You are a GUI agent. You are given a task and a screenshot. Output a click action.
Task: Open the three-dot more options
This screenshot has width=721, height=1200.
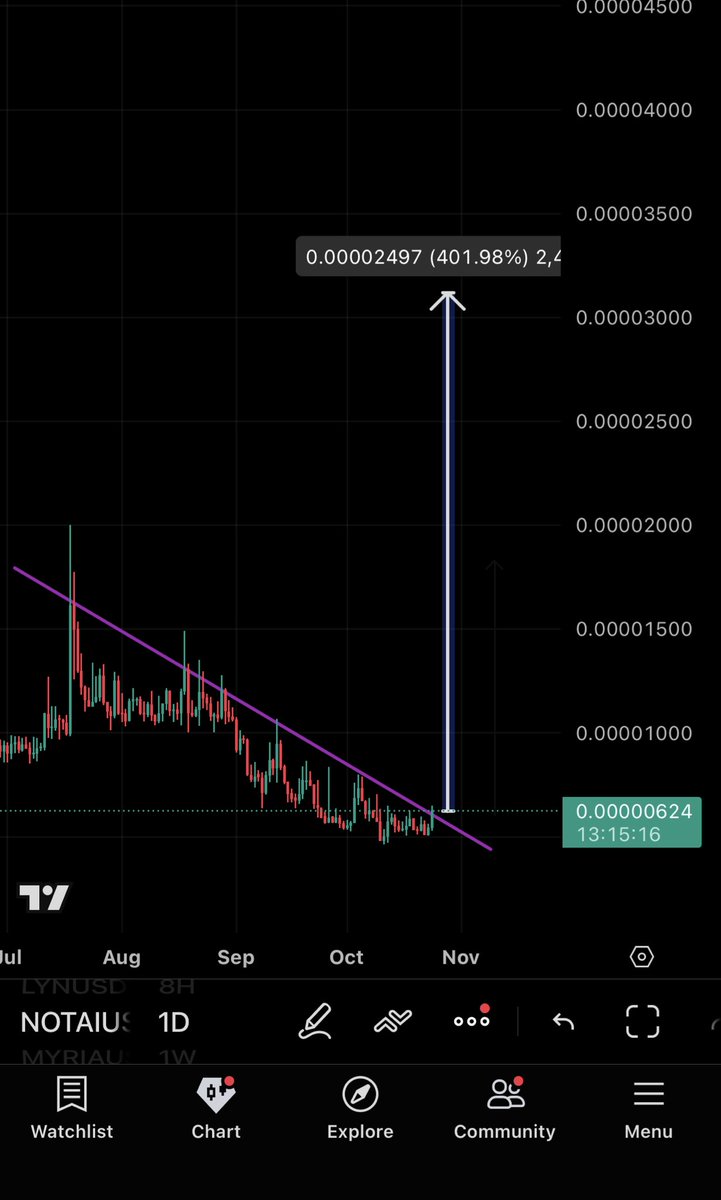pos(471,1021)
